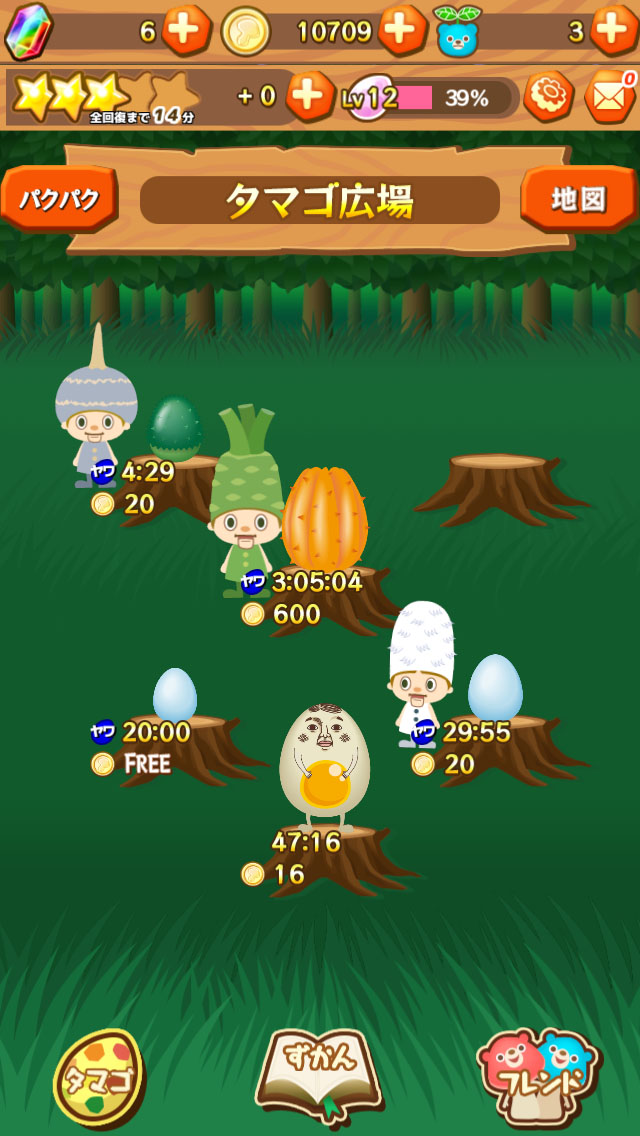Open the mail inbox
Screen dimensions: 640x1136
(610, 96)
